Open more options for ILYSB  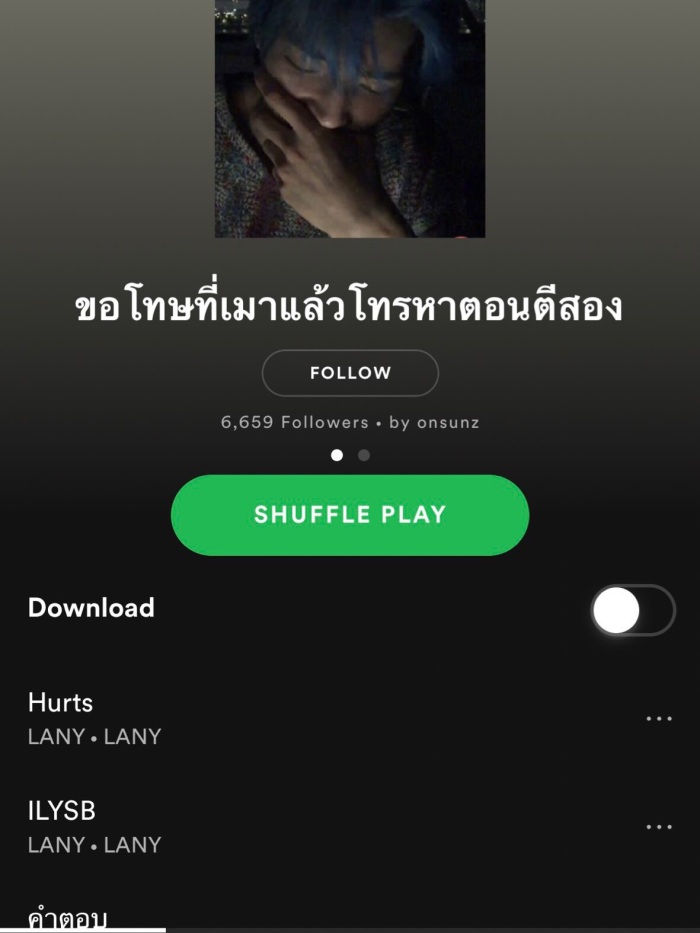pos(658,827)
